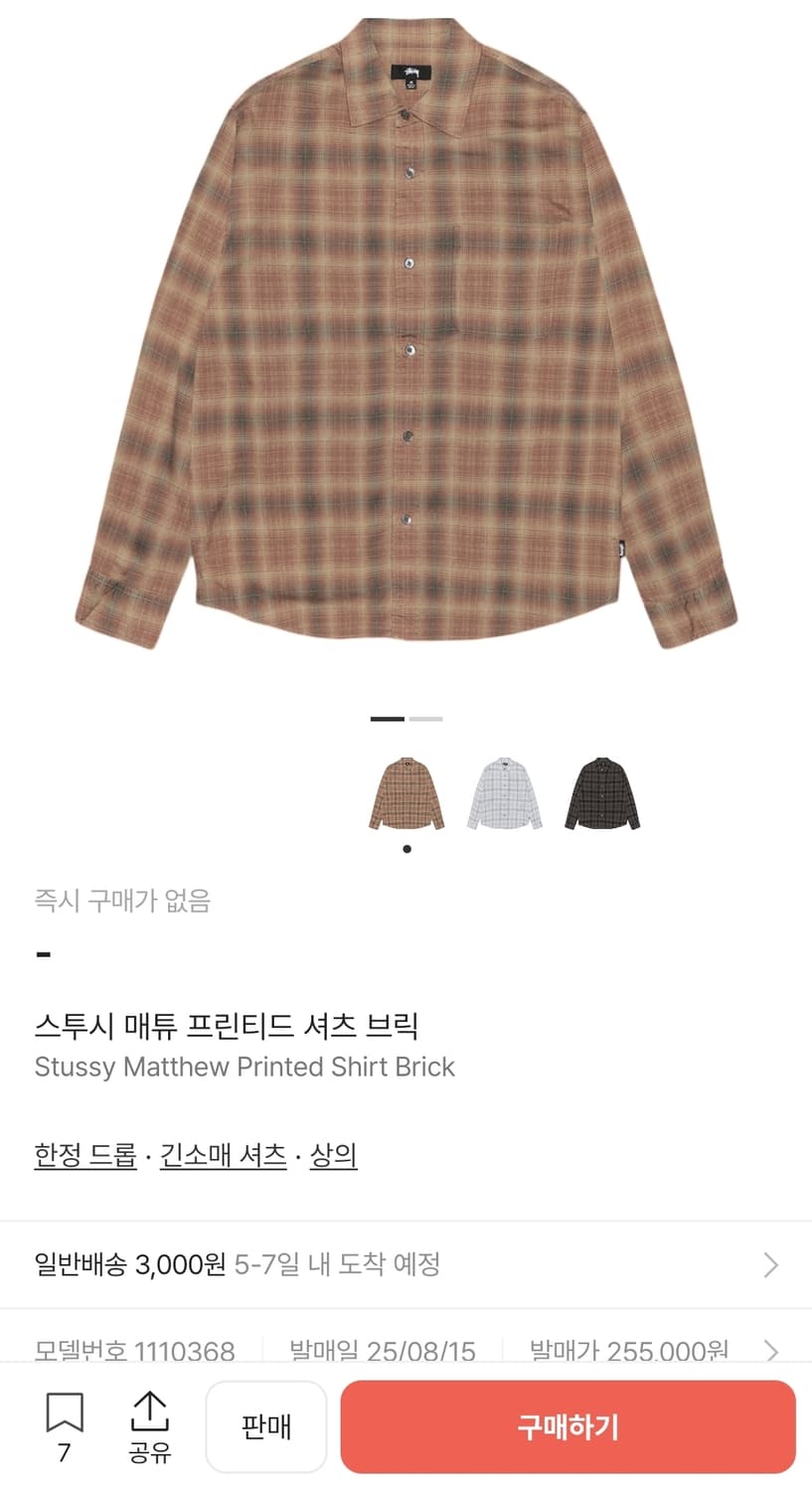
Task: Switch images using the gray carousel indicator
Action: click(x=425, y=718)
